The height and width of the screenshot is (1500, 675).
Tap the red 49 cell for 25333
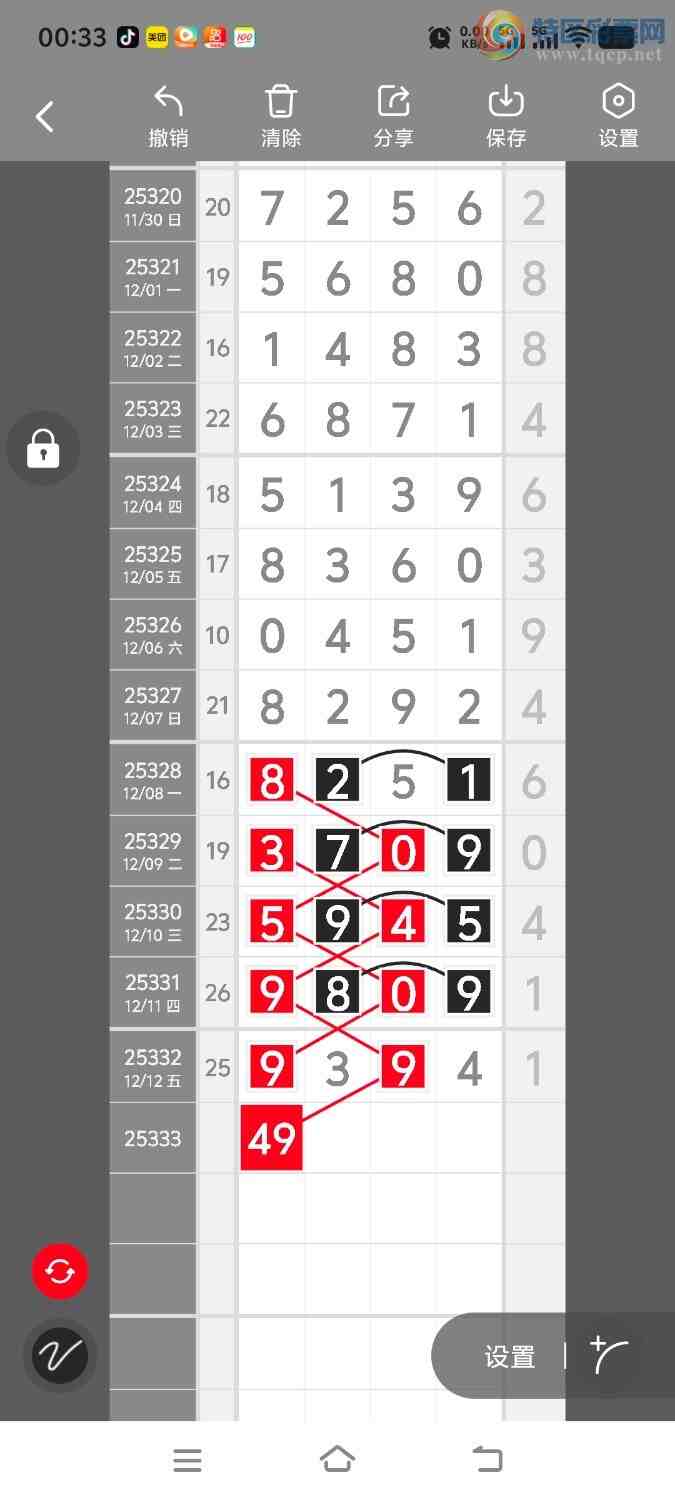(x=271, y=1138)
